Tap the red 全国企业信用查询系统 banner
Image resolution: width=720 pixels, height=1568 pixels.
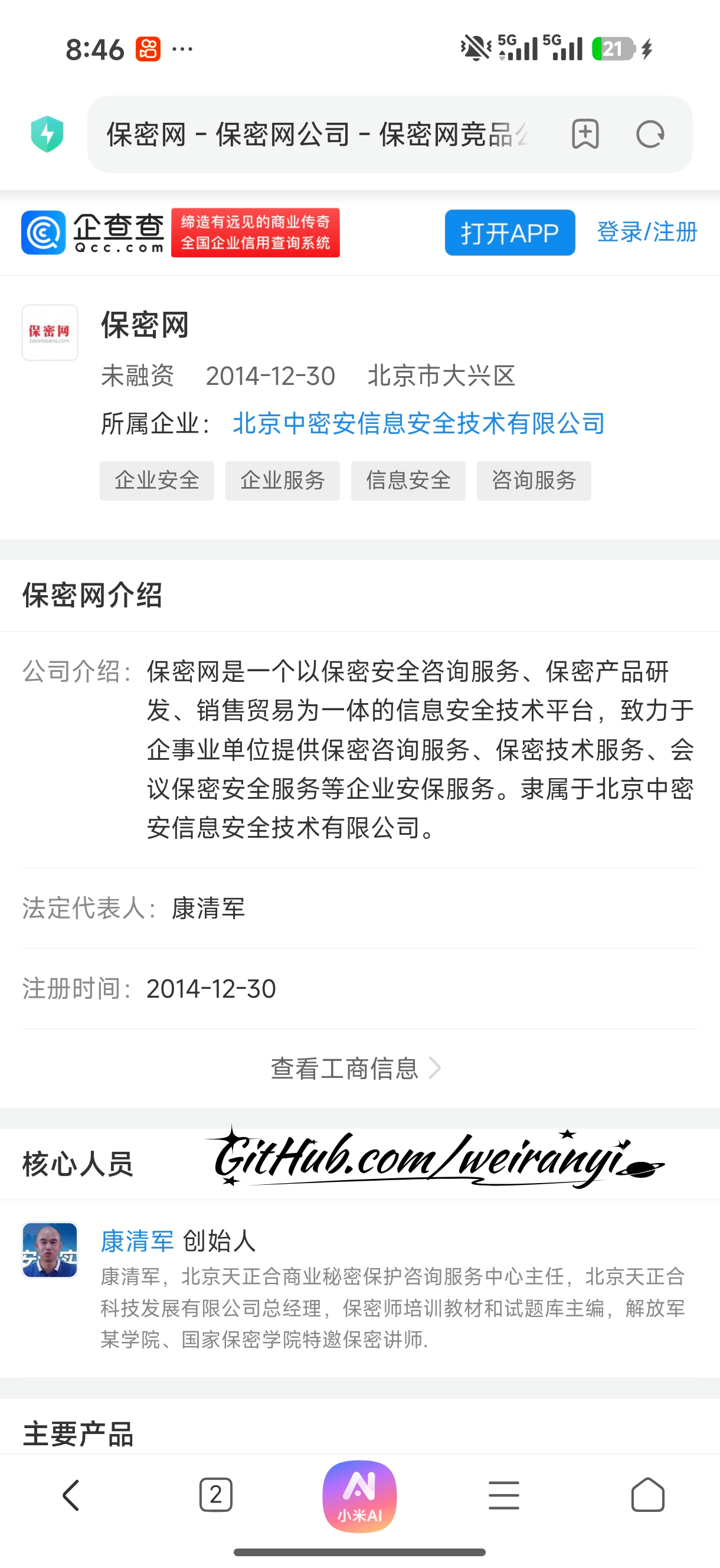tap(256, 233)
